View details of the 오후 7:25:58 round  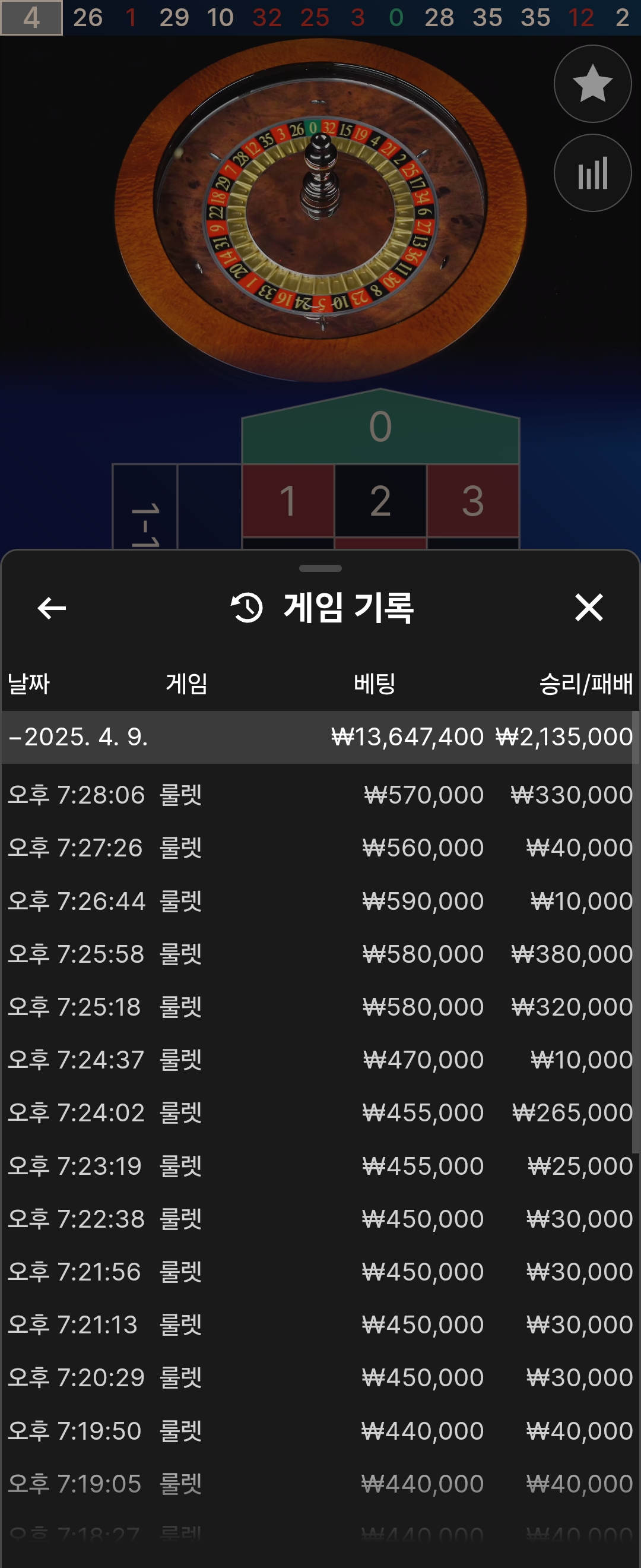[320, 954]
